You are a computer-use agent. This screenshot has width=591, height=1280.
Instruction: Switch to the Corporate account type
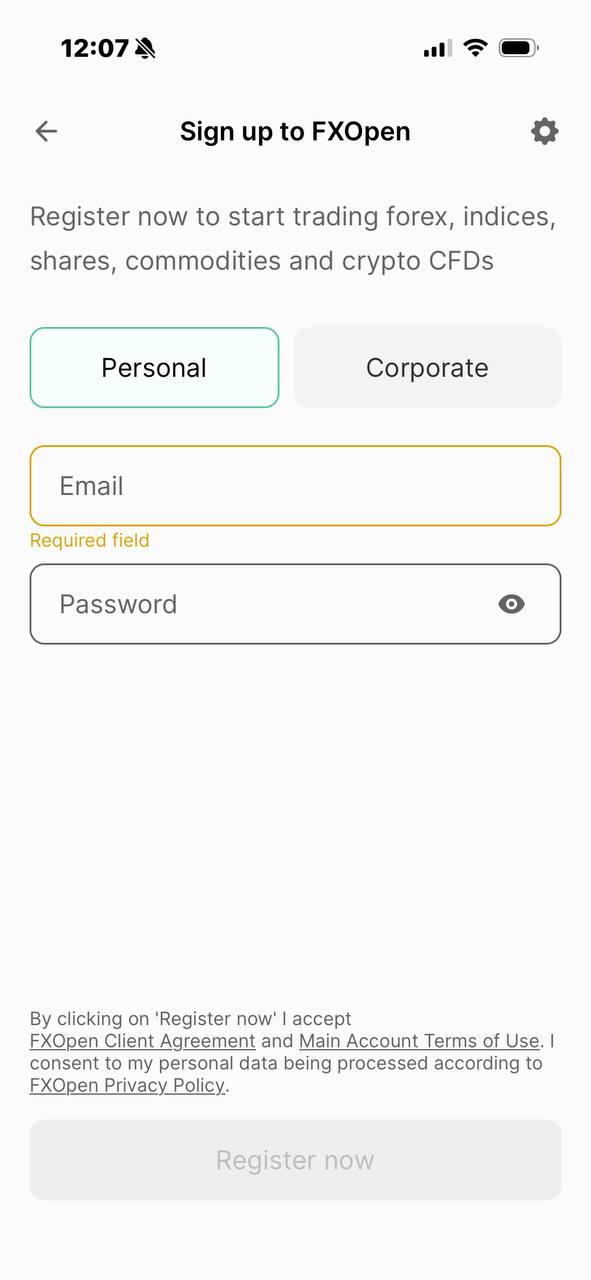tap(427, 367)
